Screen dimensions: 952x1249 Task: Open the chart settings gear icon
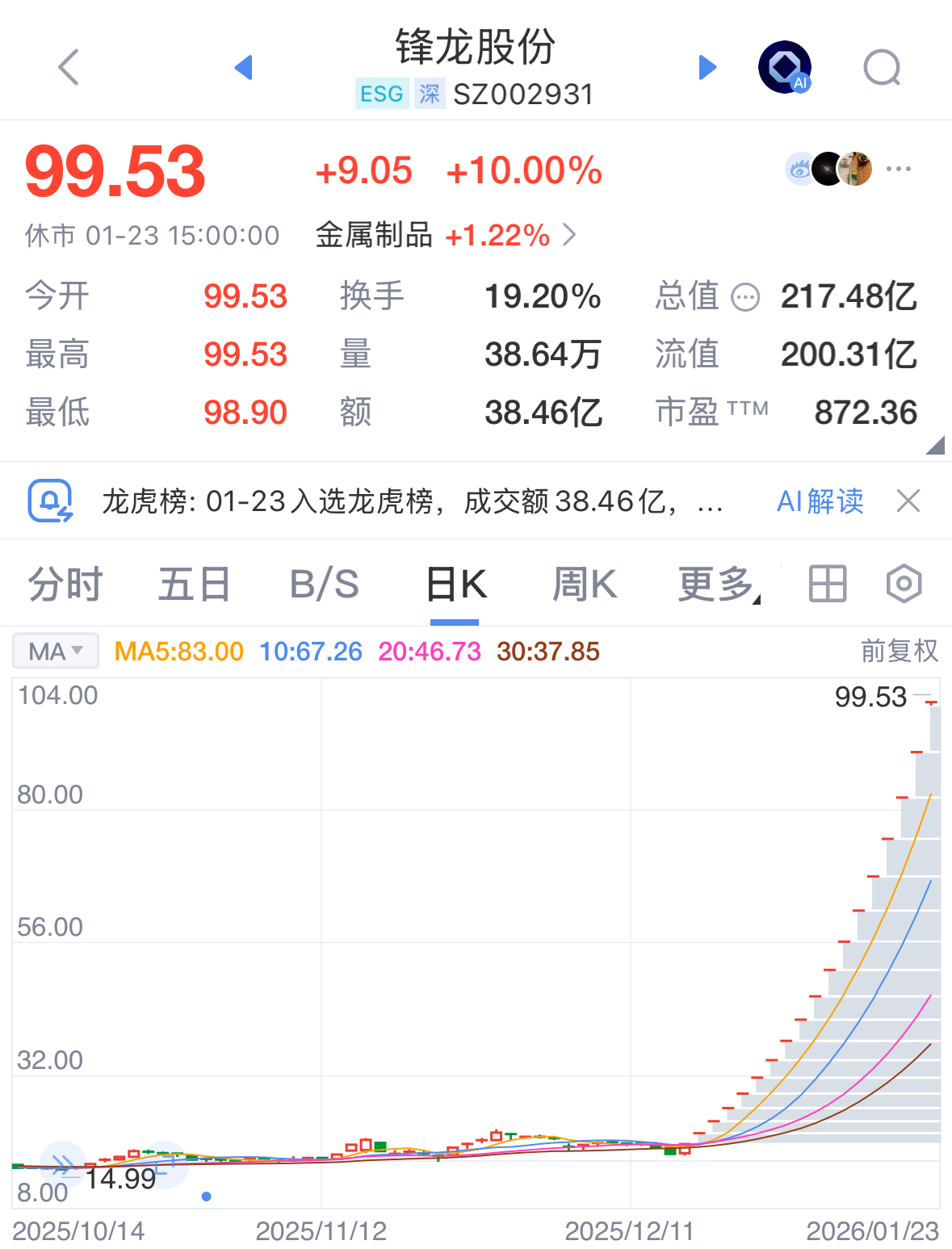[x=902, y=583]
